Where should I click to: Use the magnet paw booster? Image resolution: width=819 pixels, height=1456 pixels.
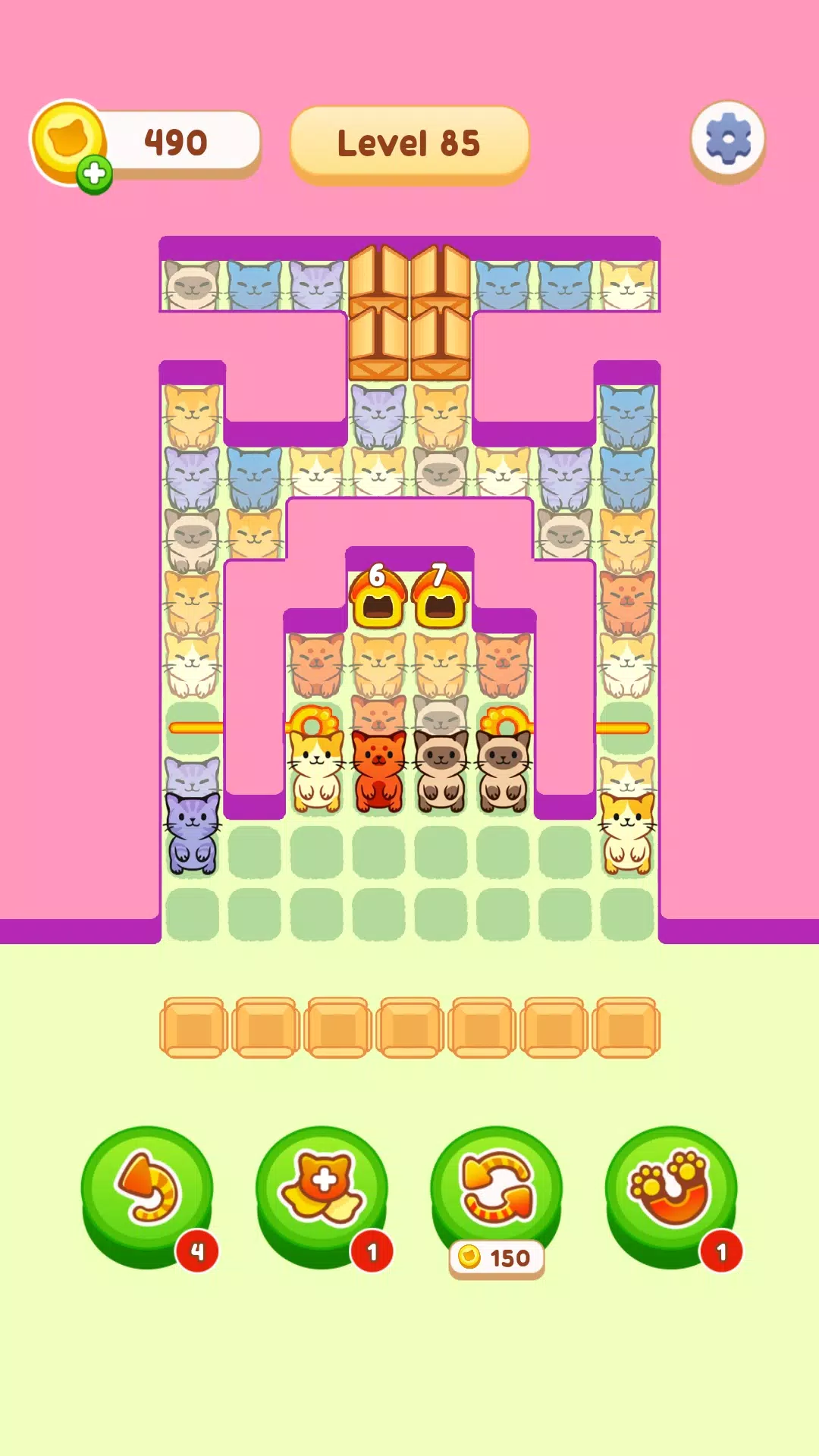coord(670,1191)
